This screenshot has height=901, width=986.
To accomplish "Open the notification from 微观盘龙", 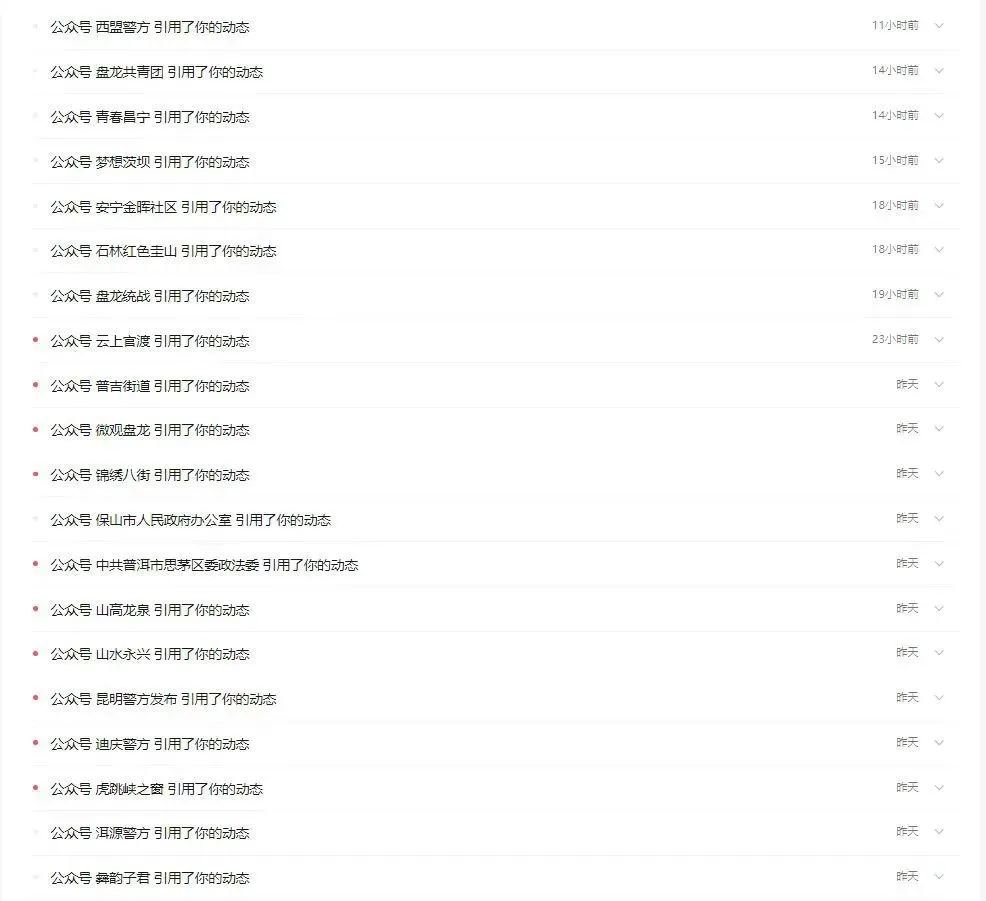I will coord(150,430).
